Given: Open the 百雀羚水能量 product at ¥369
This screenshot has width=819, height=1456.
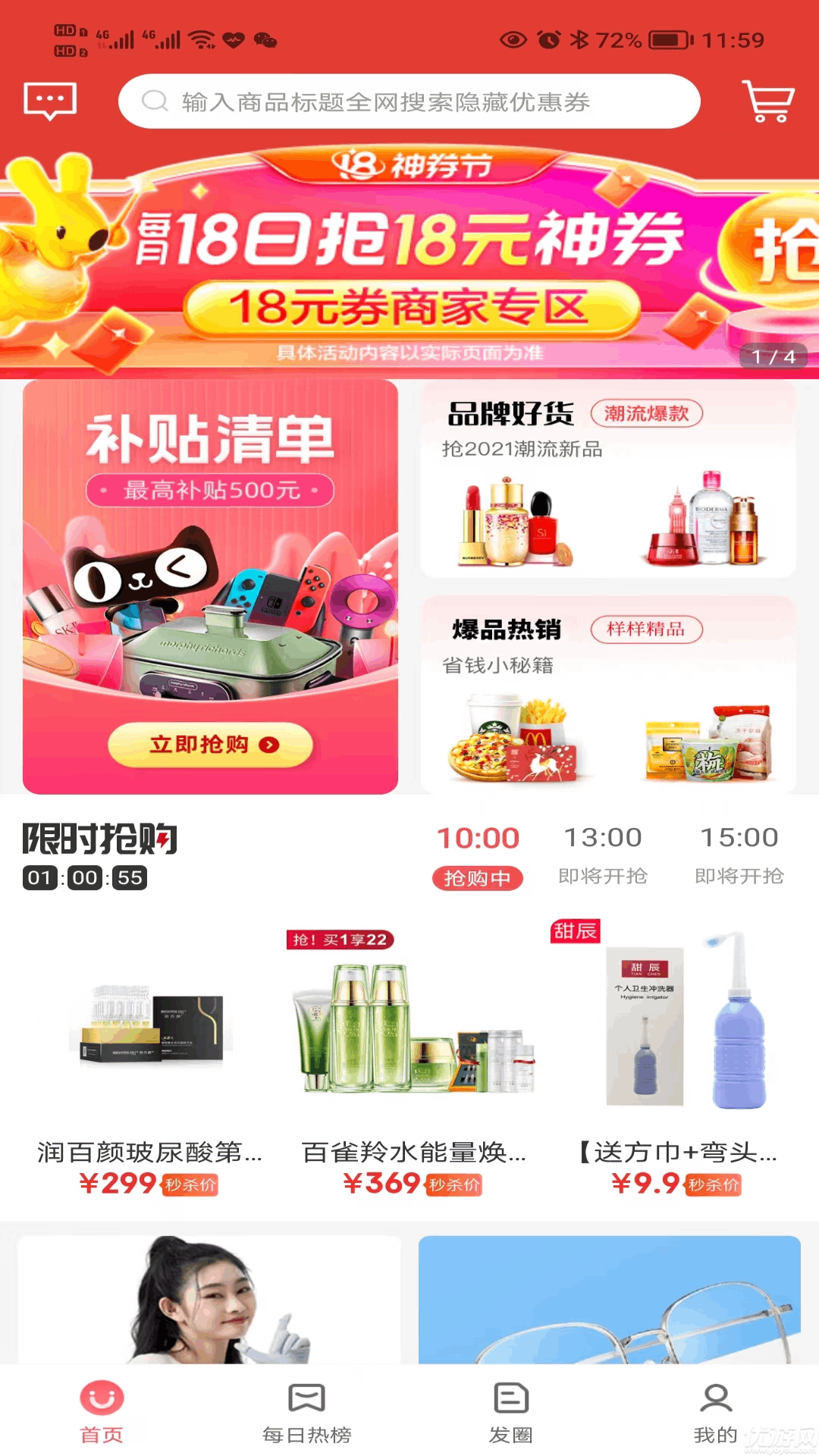Looking at the screenshot, I should tap(413, 1062).
